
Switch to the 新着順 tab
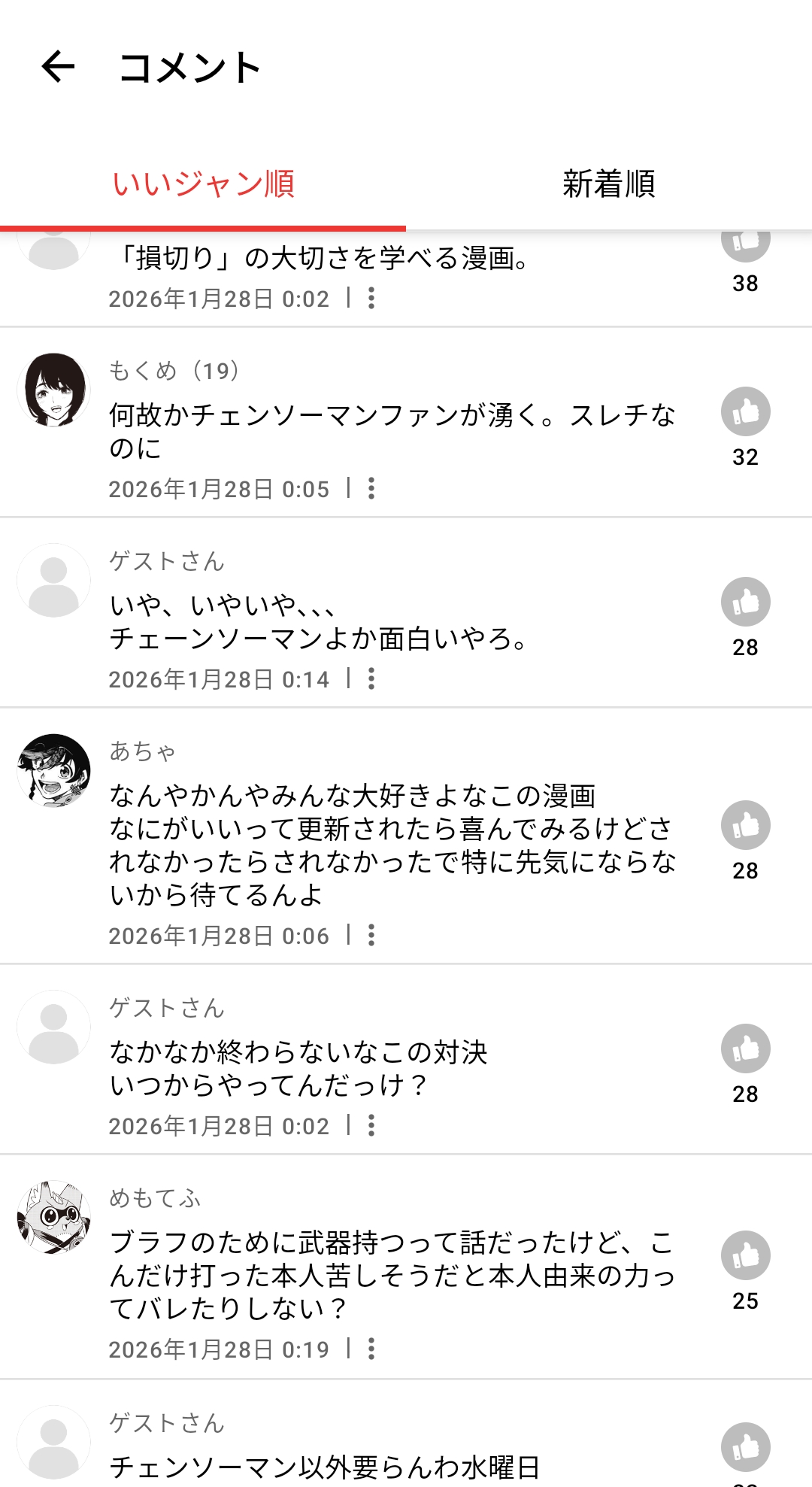coord(608,184)
